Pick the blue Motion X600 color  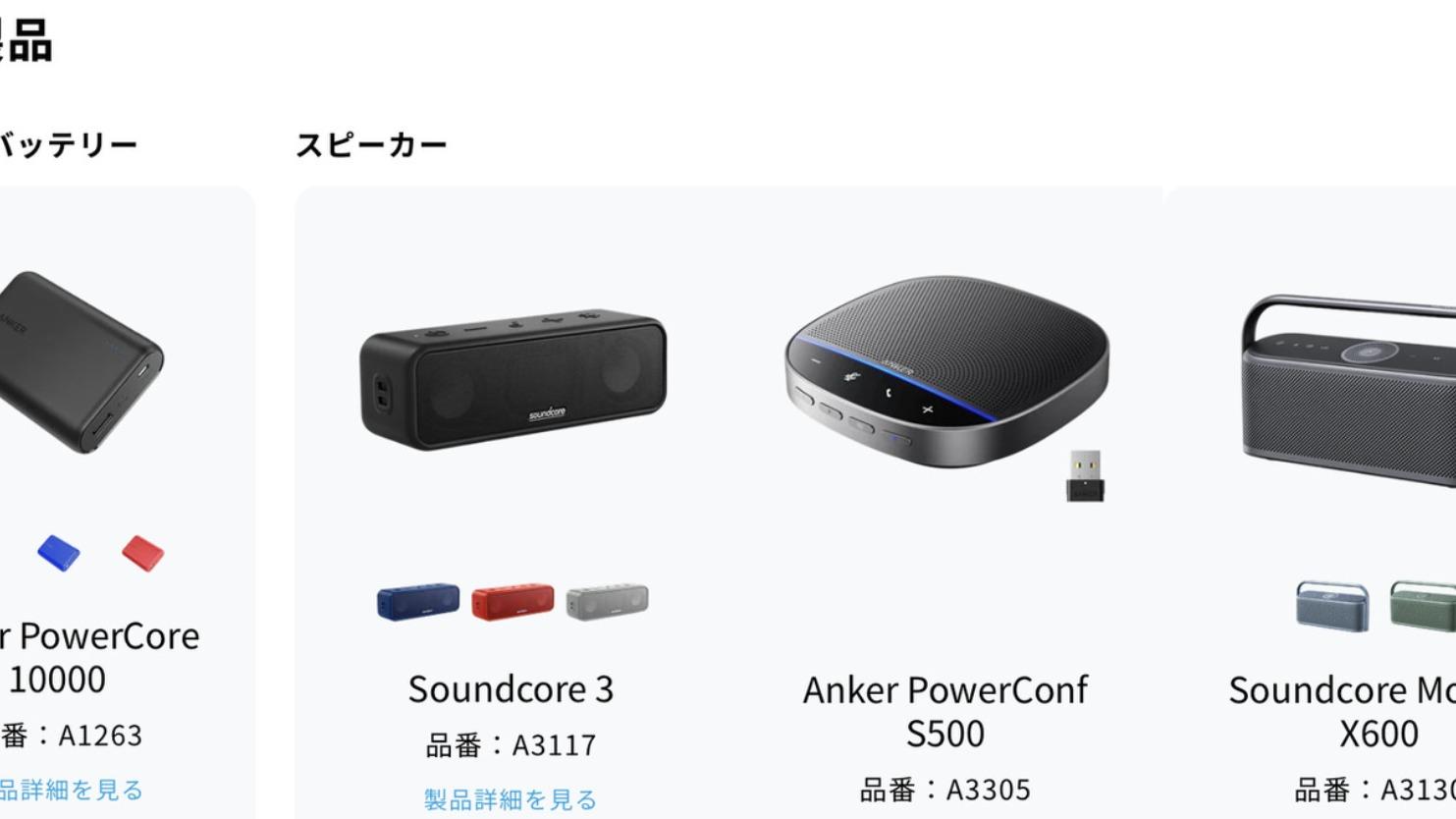pyautogui.click(x=1332, y=605)
